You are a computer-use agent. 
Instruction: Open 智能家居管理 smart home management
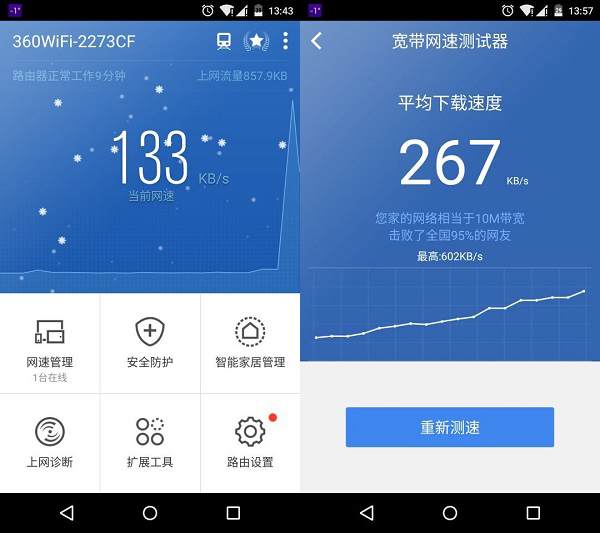point(250,343)
